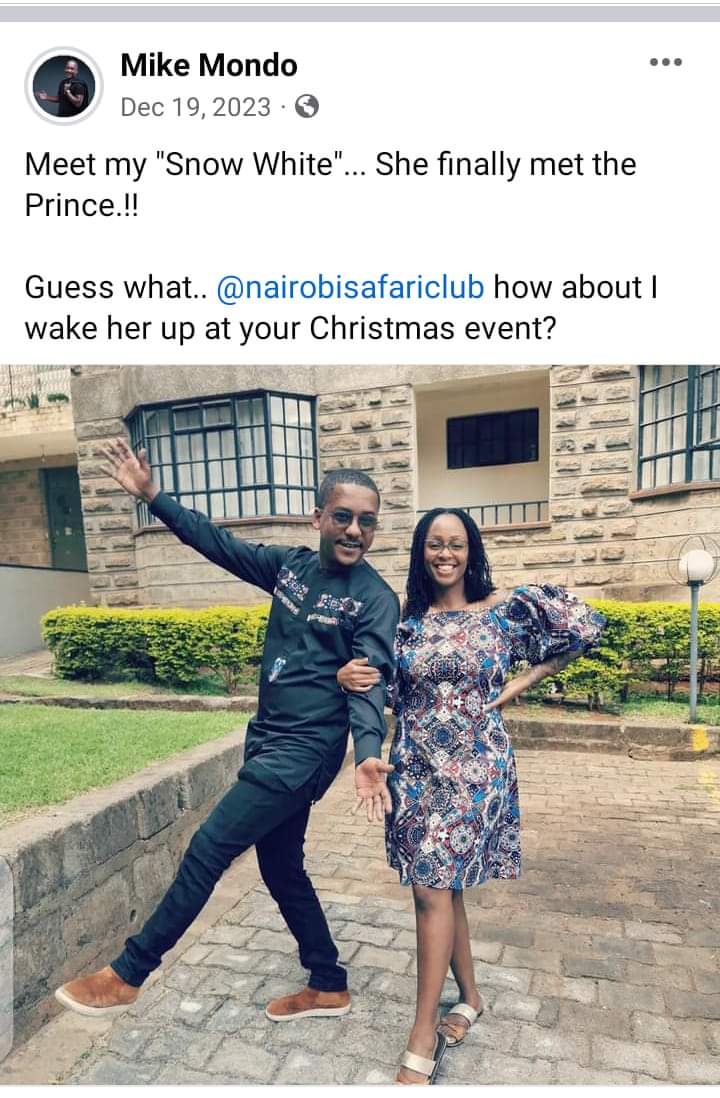Open the Mike Mondo profile name
This screenshot has width=720, height=1098.
(209, 66)
